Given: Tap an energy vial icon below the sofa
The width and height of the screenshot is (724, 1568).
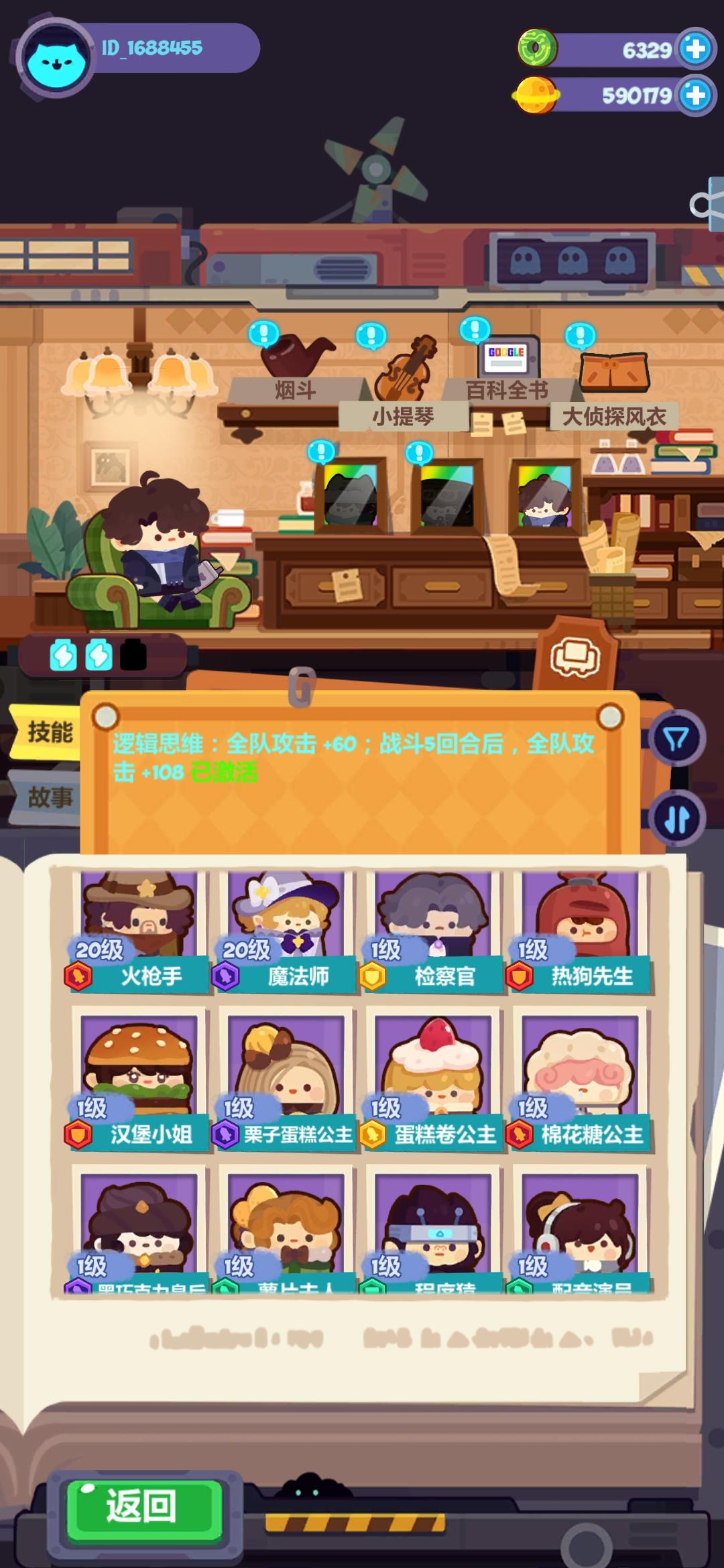Looking at the screenshot, I should [64, 657].
